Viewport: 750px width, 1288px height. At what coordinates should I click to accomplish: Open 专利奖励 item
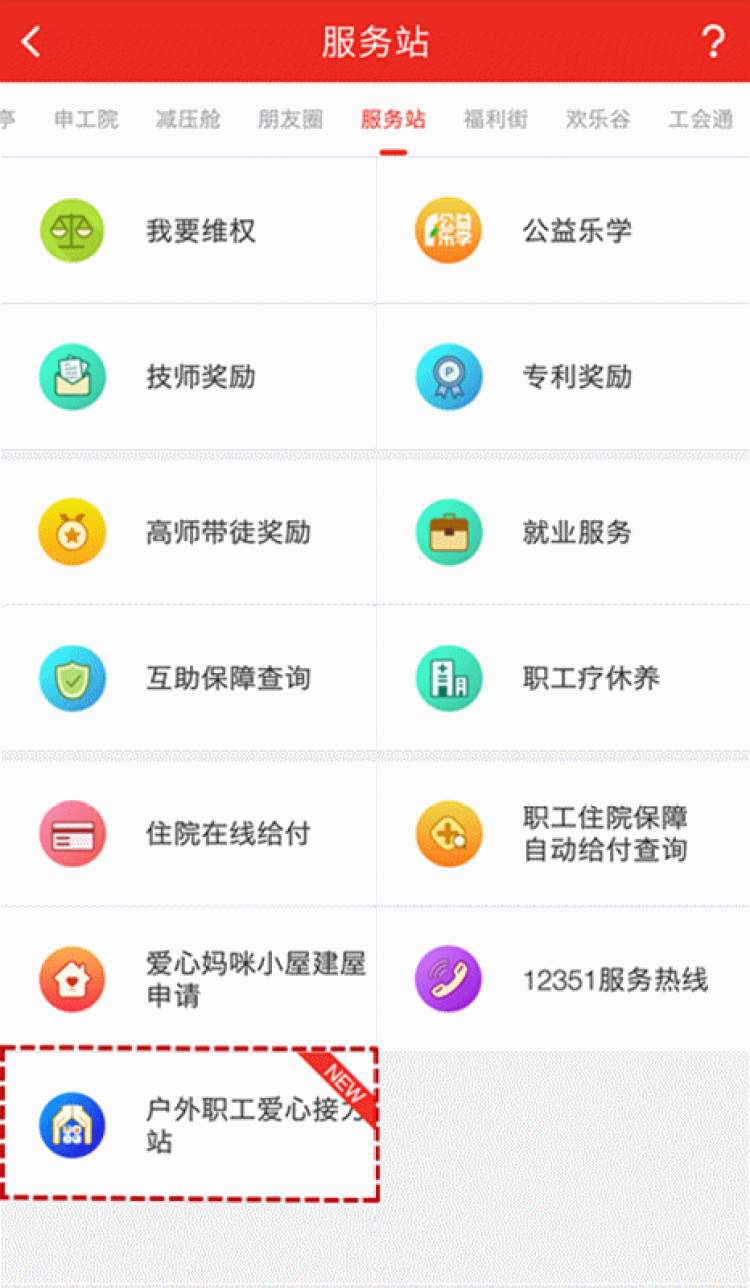pyautogui.click(x=564, y=377)
